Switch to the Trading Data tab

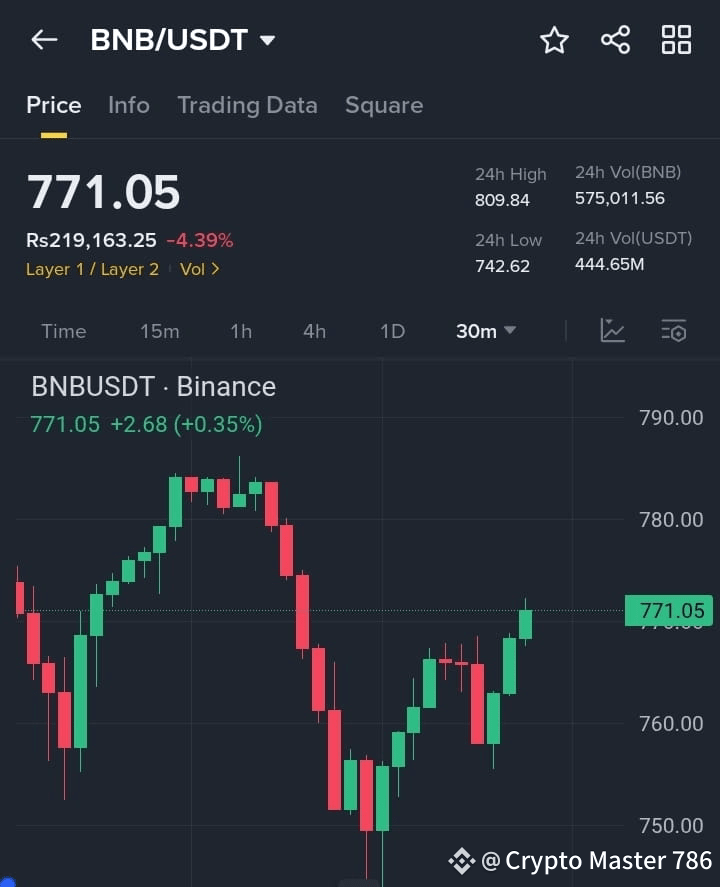point(247,105)
